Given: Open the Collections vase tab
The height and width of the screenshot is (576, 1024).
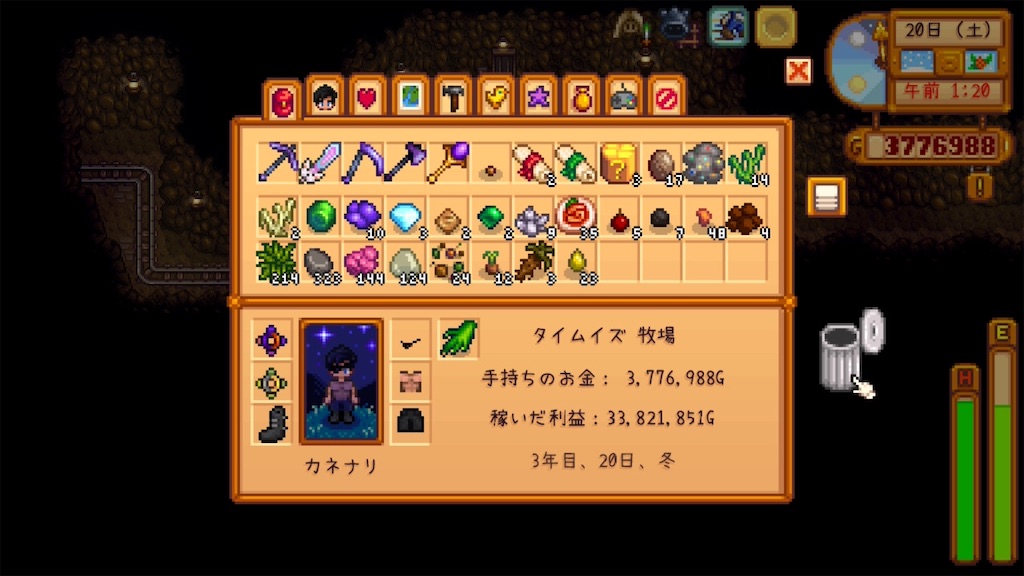Looking at the screenshot, I should 582,98.
